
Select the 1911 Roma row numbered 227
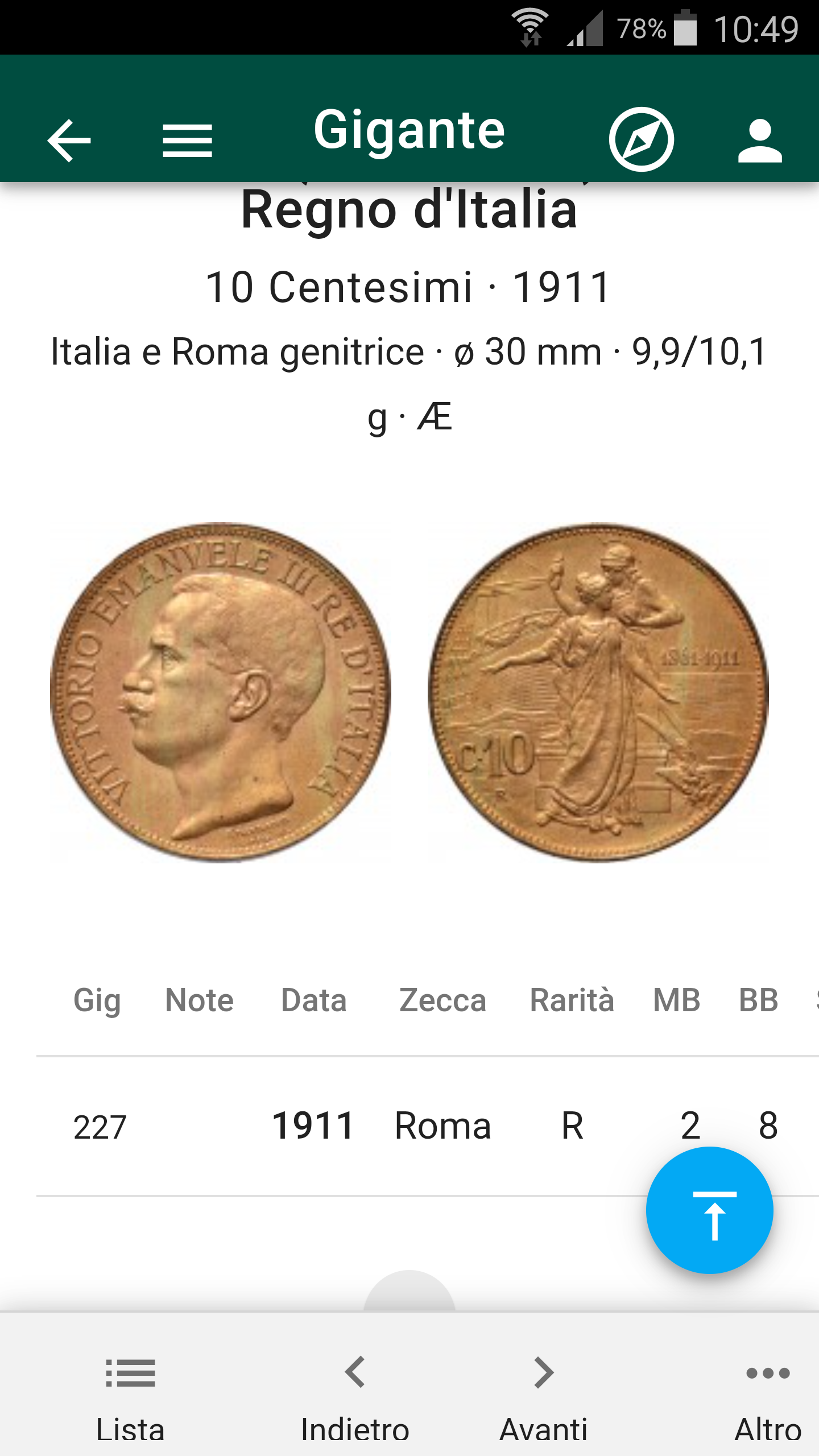click(428, 1126)
